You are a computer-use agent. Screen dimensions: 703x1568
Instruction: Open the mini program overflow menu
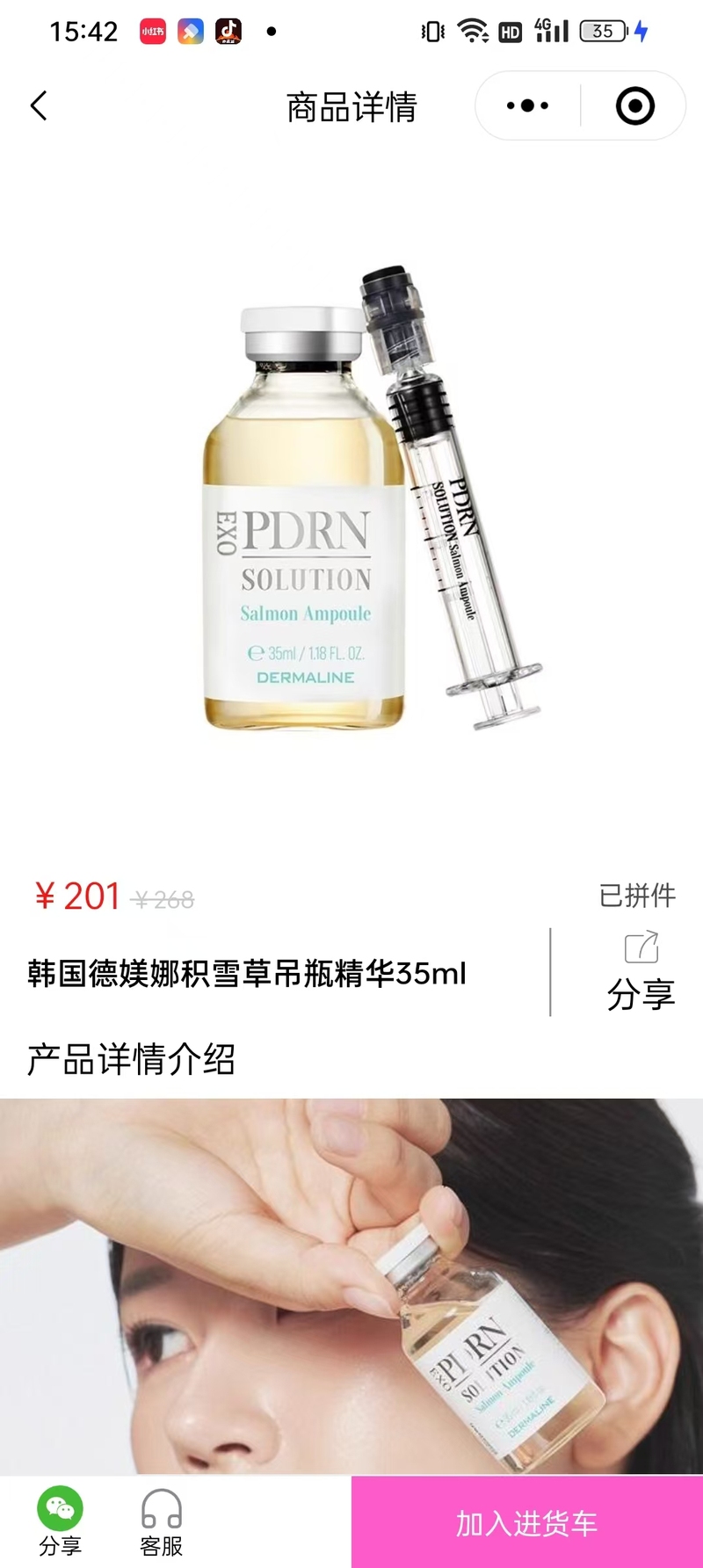(527, 106)
